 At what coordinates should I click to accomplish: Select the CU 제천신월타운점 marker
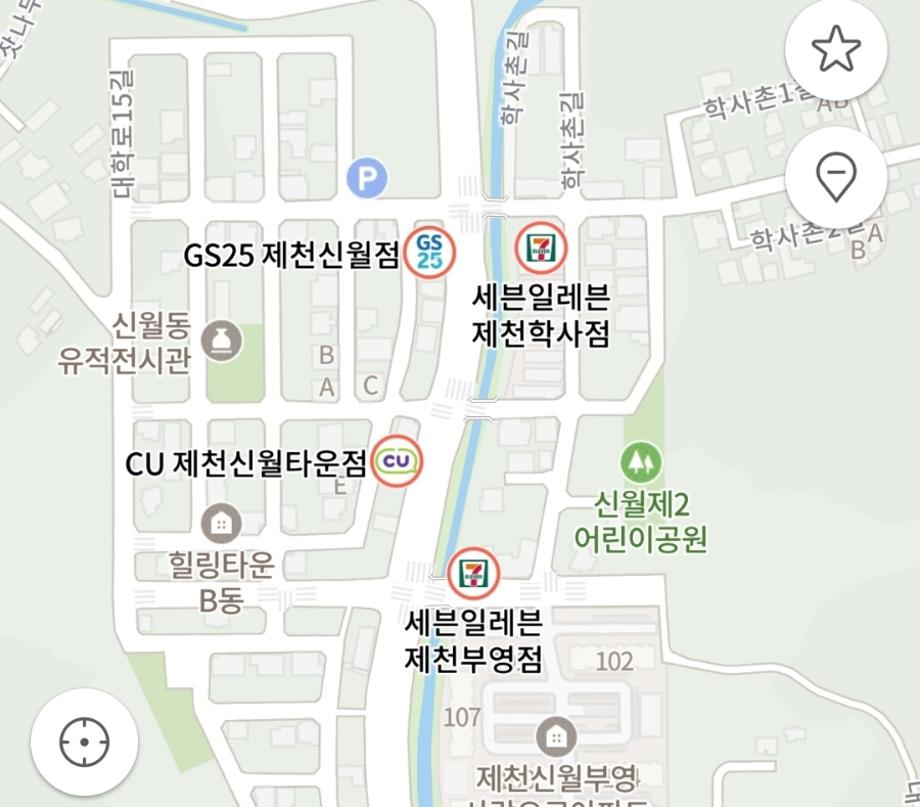click(x=397, y=461)
